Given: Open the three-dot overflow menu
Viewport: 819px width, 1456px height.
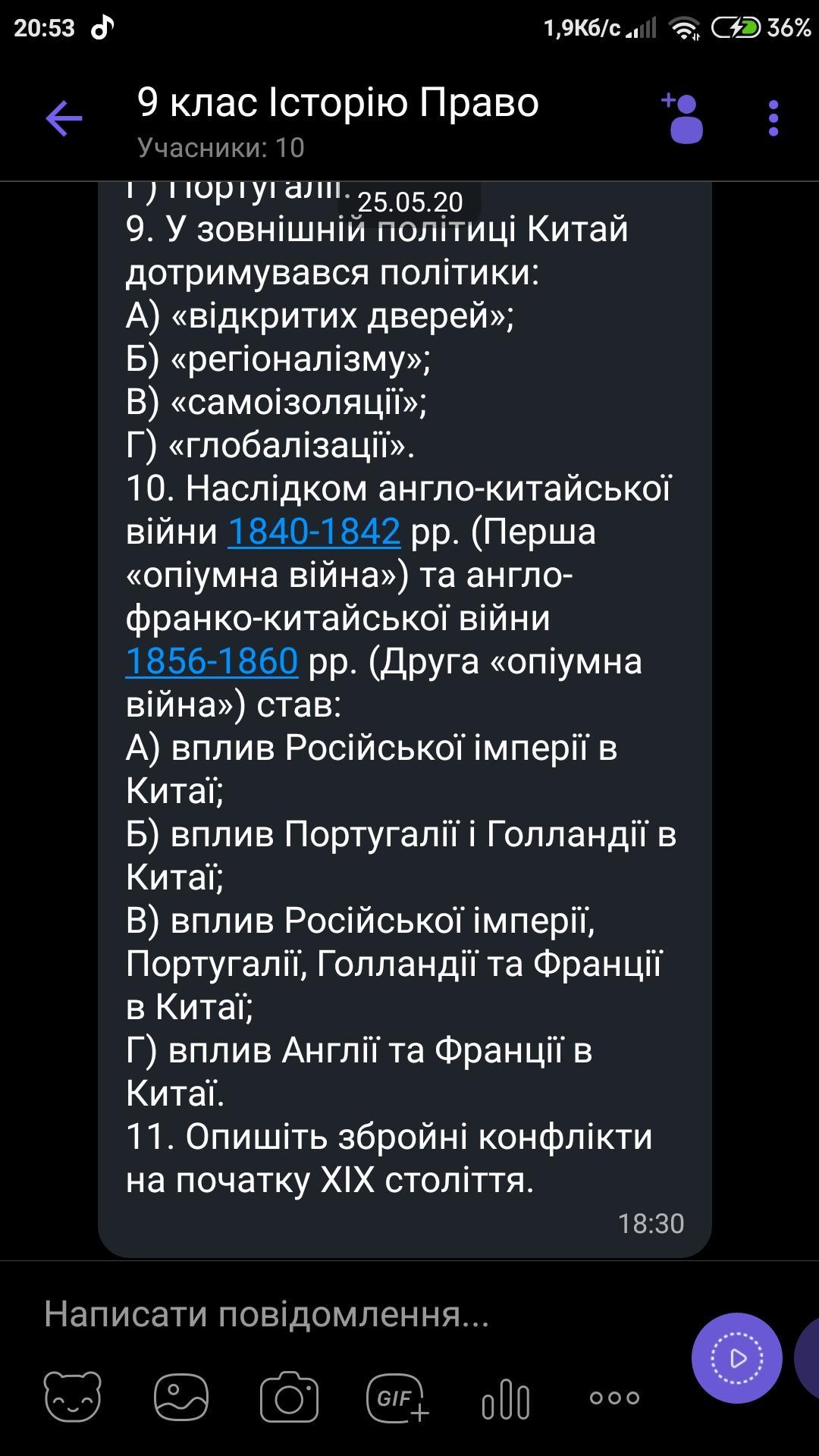Looking at the screenshot, I should [773, 119].
